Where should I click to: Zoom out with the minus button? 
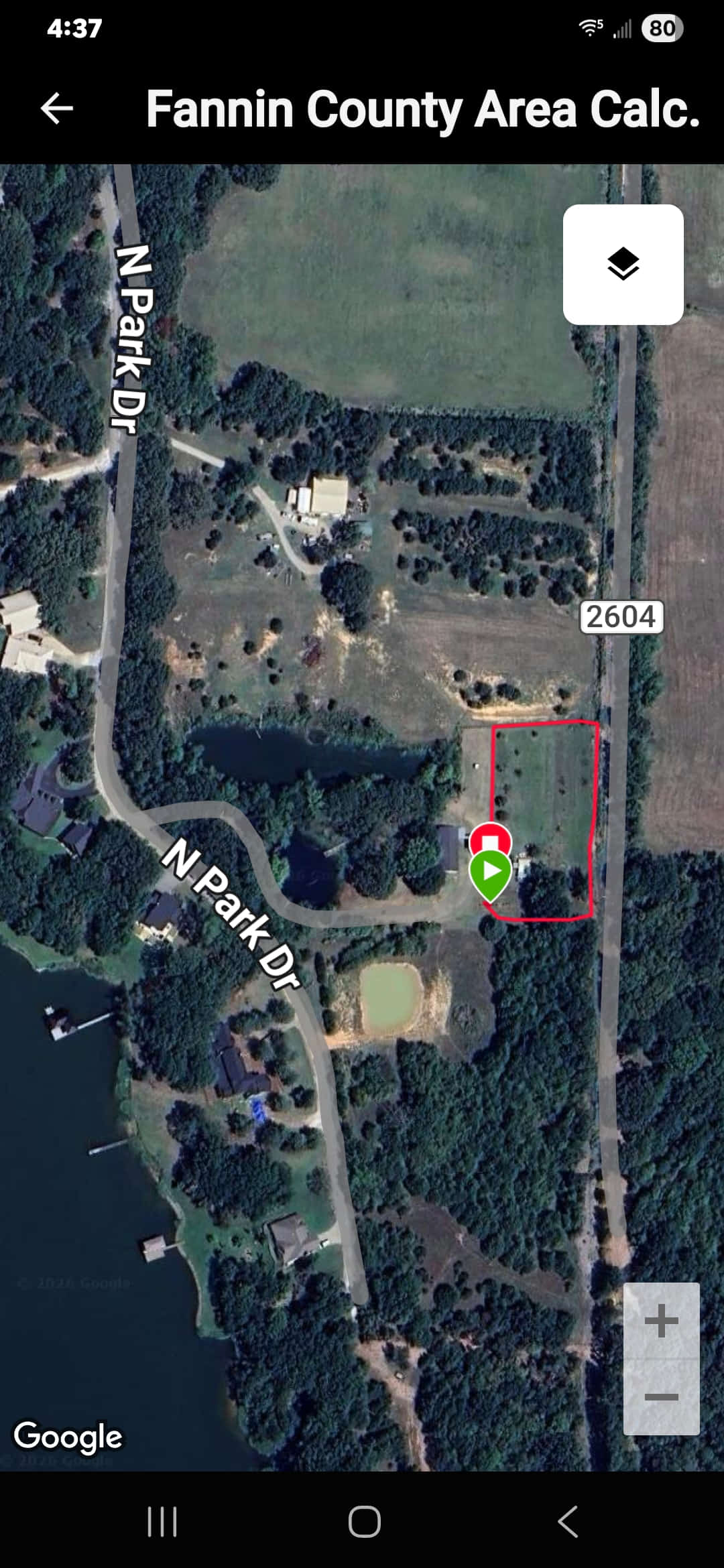click(661, 1396)
